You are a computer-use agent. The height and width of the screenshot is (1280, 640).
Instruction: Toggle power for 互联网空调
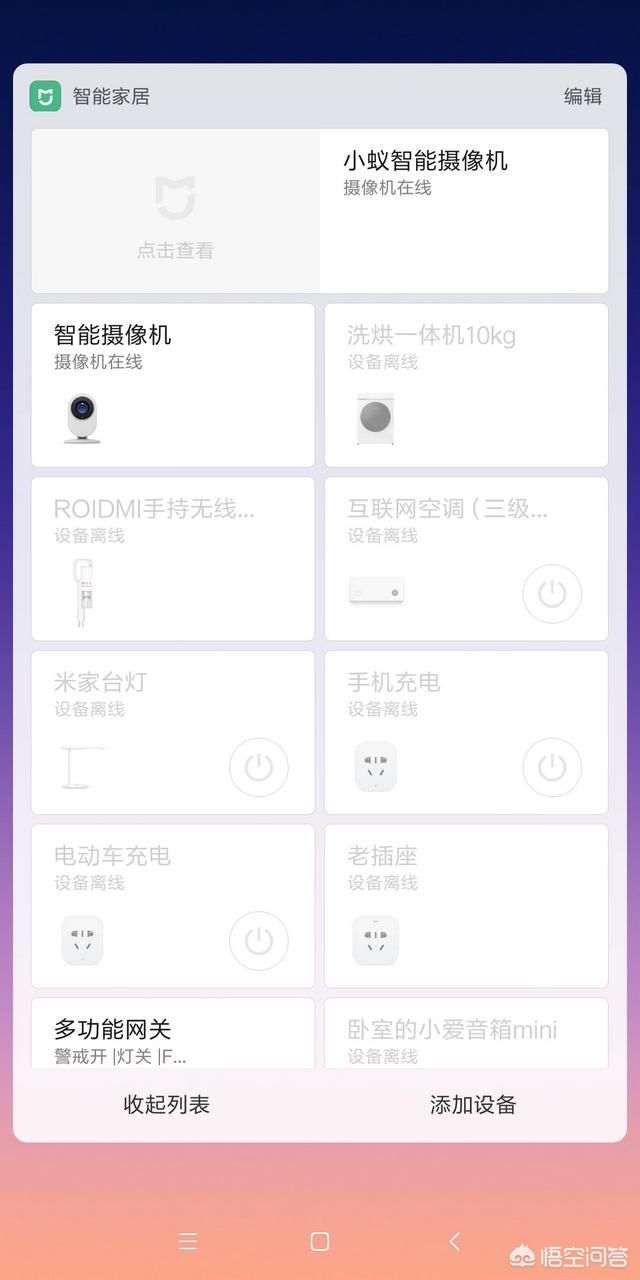pyautogui.click(x=552, y=594)
